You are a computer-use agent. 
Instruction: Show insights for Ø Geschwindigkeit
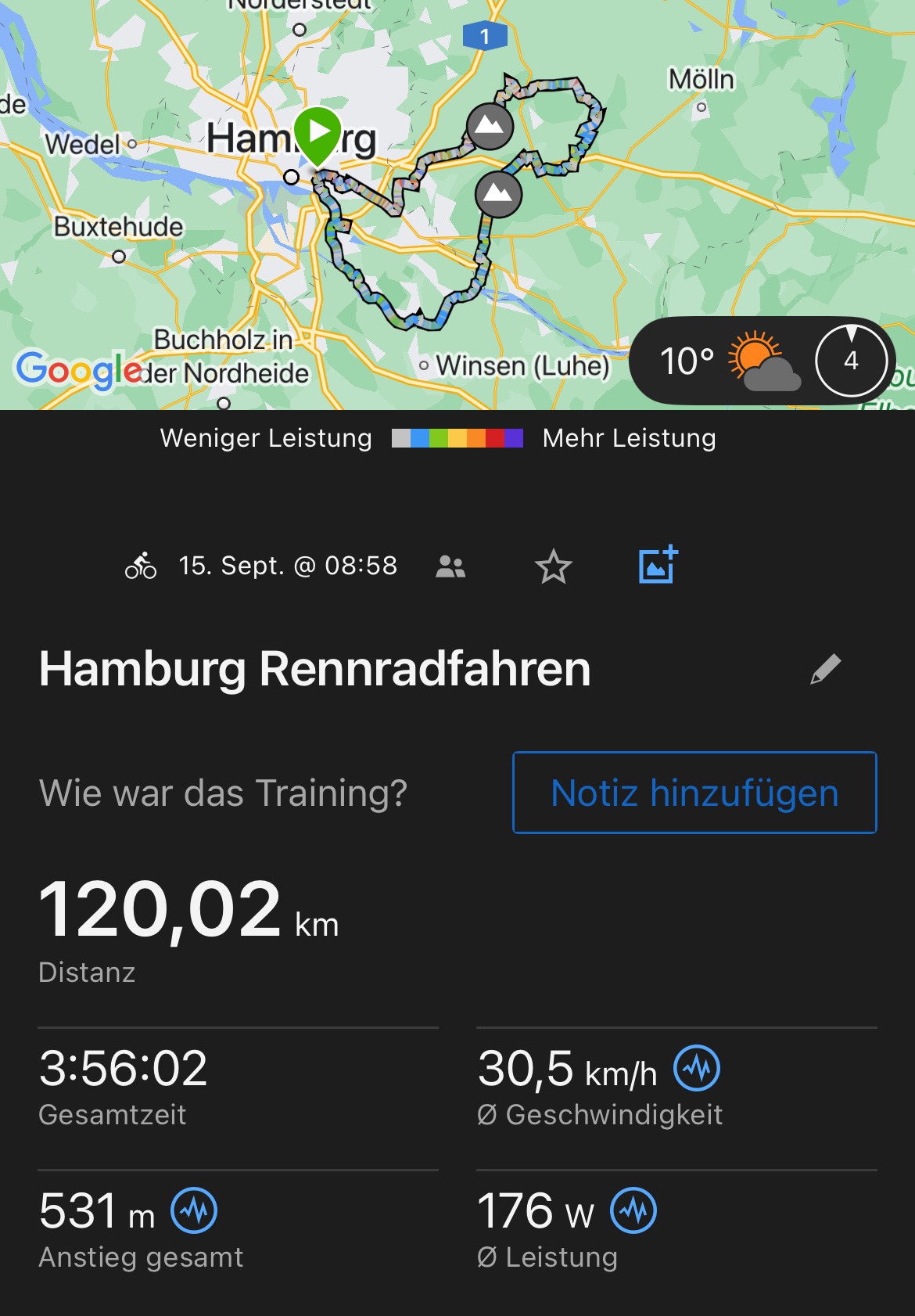697,1069
